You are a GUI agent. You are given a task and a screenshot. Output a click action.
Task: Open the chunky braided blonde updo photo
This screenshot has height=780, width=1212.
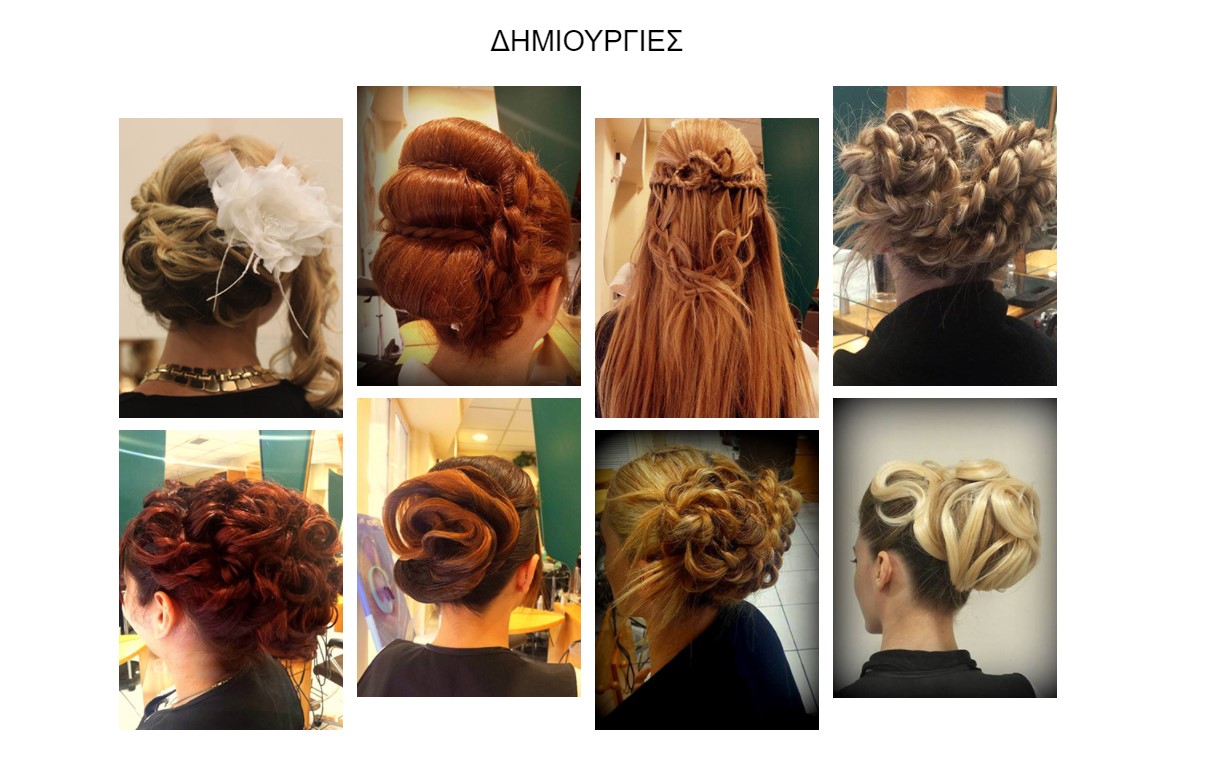click(x=944, y=235)
